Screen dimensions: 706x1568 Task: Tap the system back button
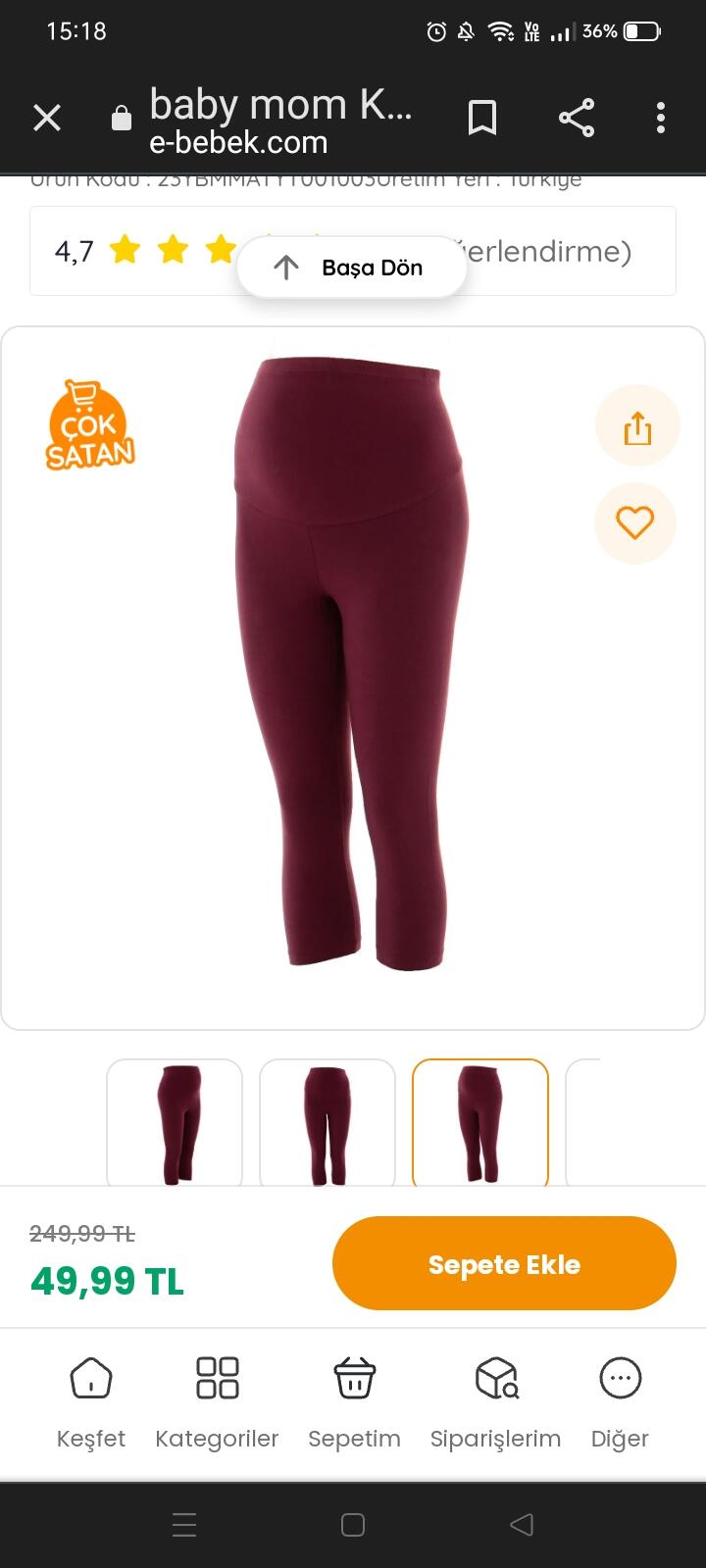point(522,1524)
